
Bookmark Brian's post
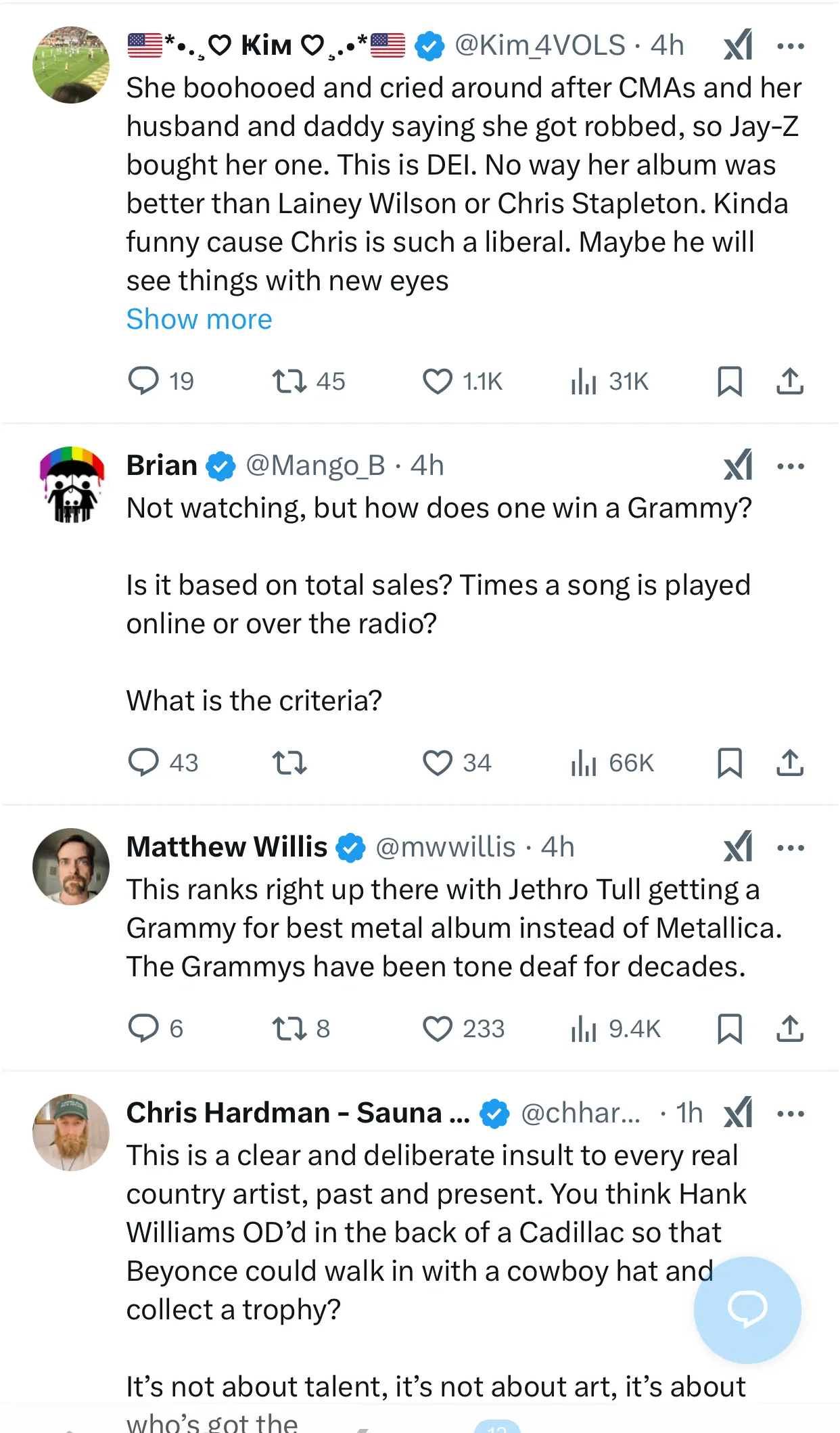tap(729, 763)
